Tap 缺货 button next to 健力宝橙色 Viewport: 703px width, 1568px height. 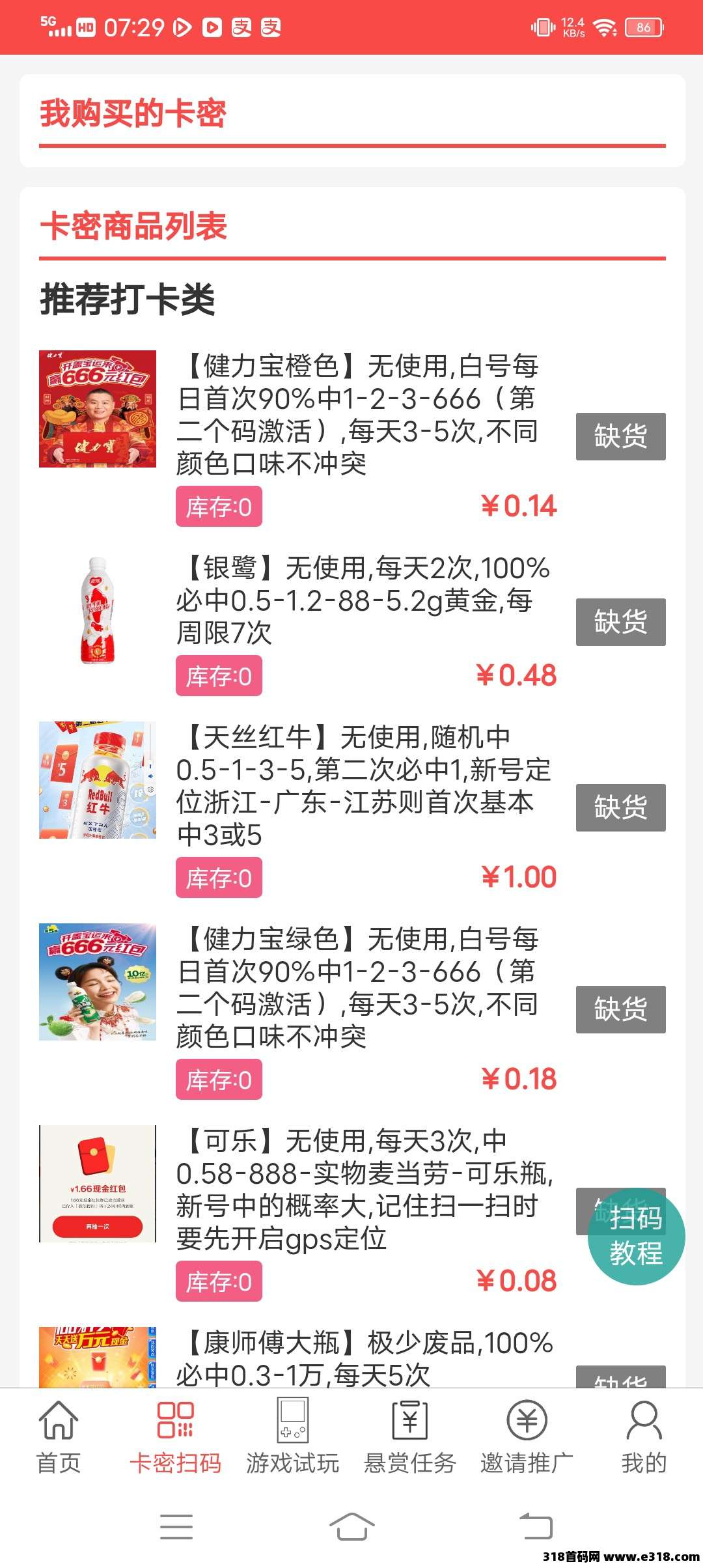[620, 437]
